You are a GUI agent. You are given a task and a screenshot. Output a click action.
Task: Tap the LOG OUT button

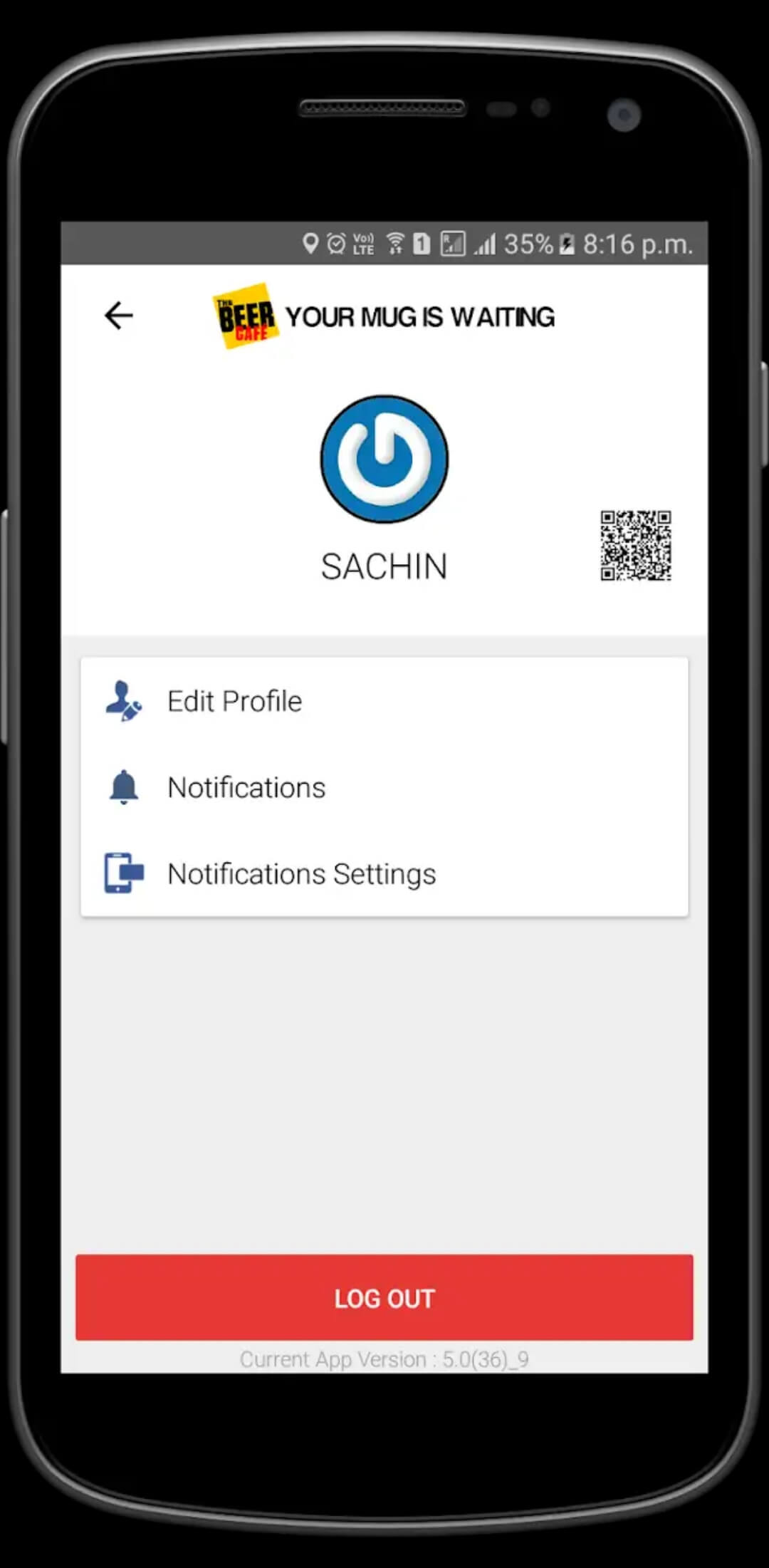coord(384,1298)
